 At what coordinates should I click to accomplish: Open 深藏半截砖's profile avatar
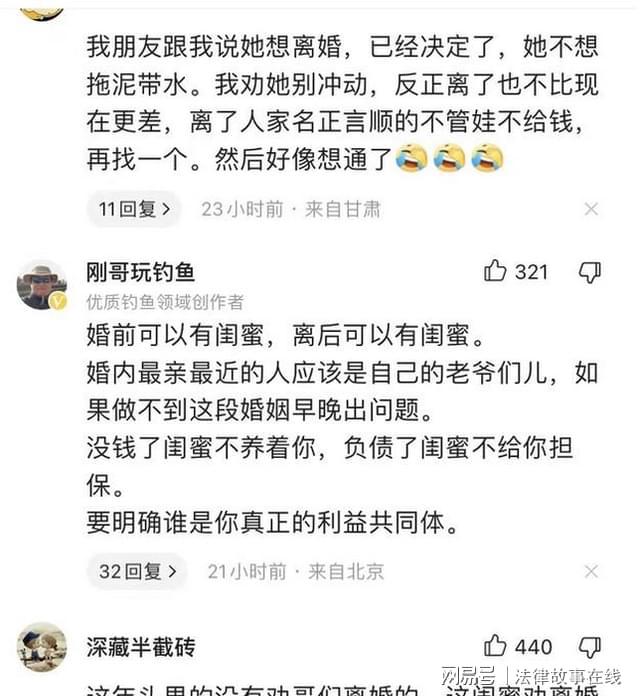click(x=42, y=648)
